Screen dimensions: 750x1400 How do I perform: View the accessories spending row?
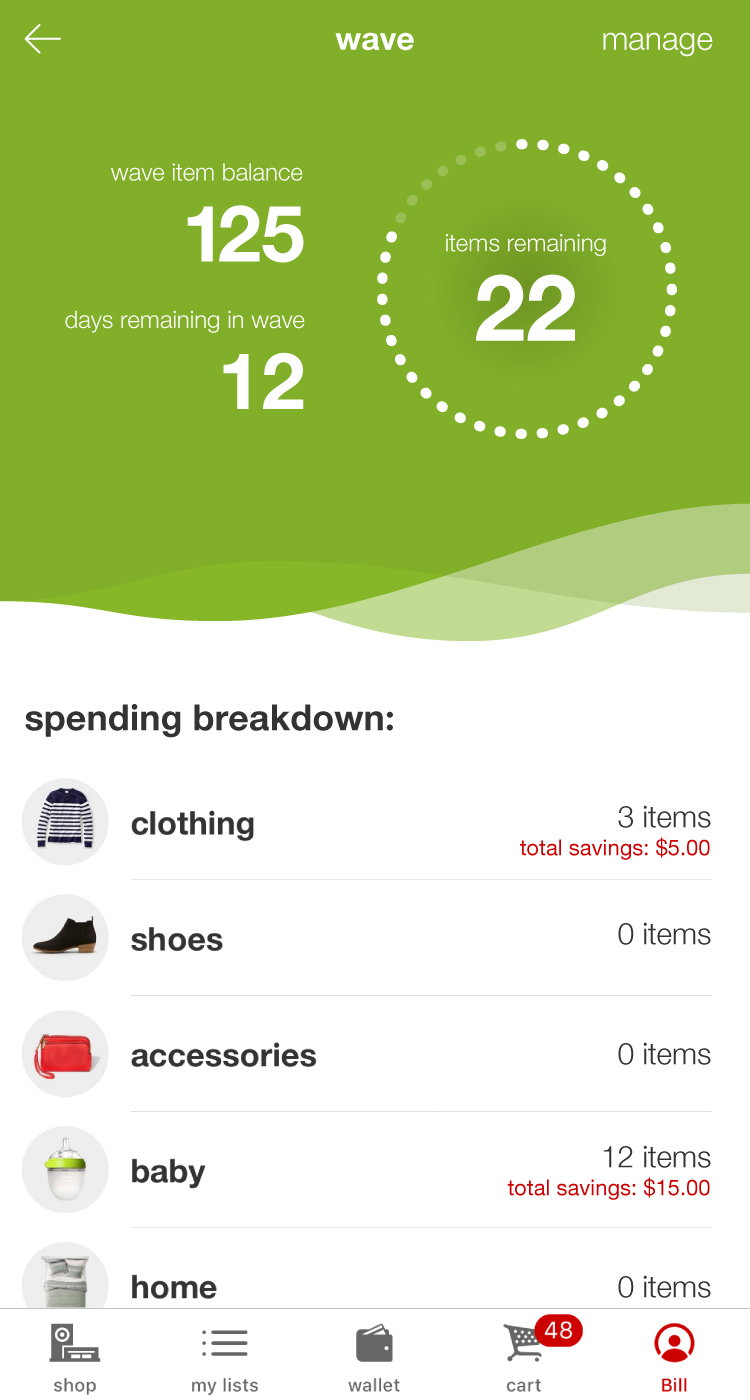375,1054
